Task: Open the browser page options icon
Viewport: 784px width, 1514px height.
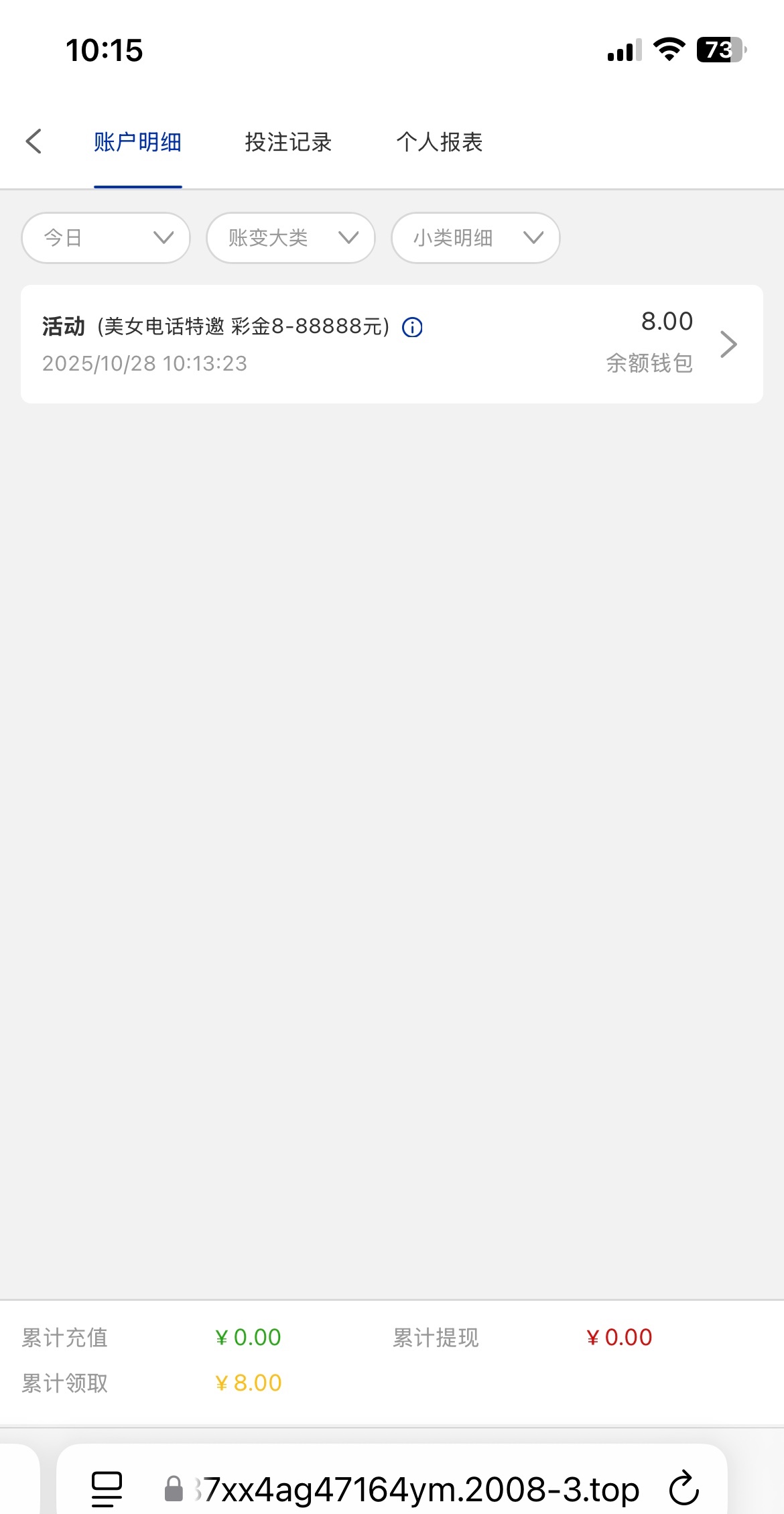Action: (x=107, y=1489)
